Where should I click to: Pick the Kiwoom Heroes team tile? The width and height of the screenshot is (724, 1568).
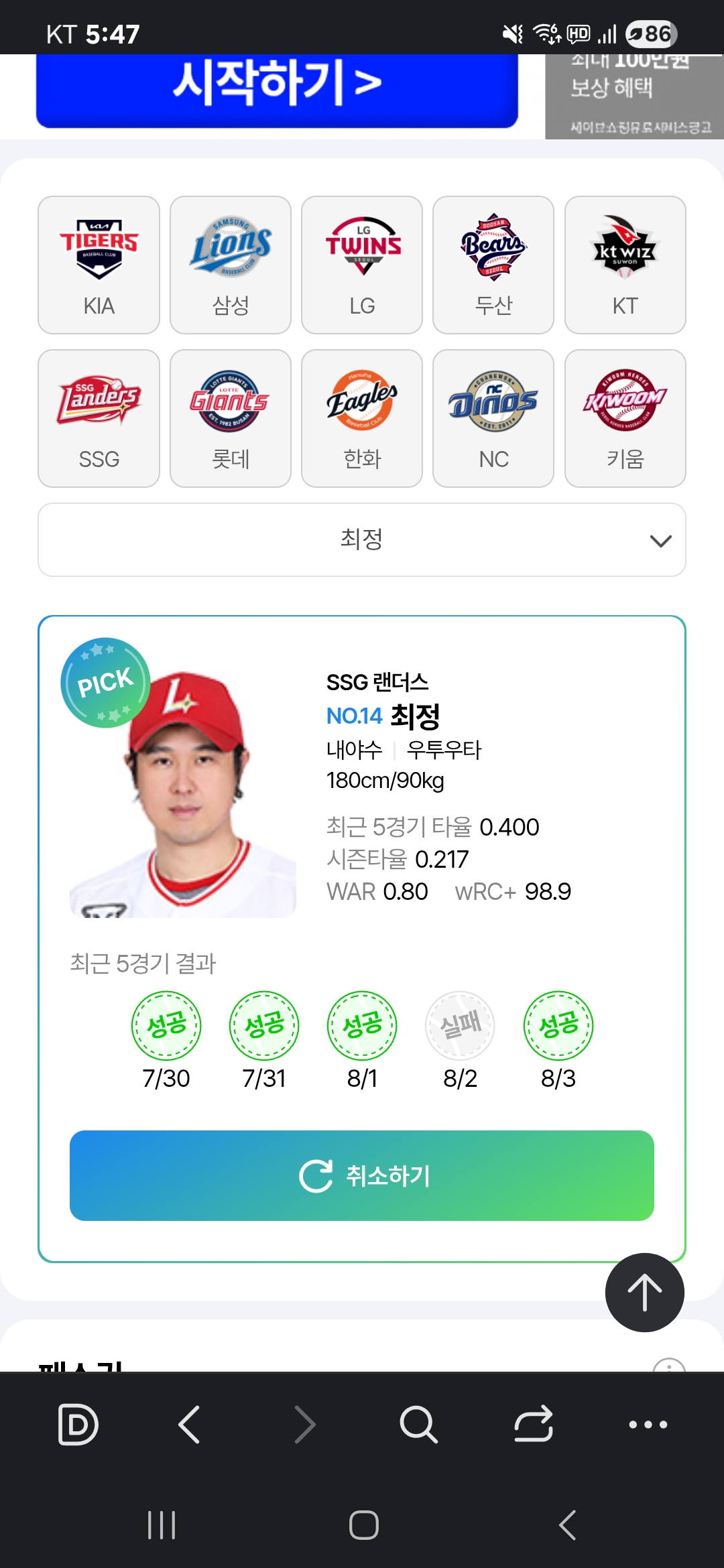pyautogui.click(x=625, y=418)
